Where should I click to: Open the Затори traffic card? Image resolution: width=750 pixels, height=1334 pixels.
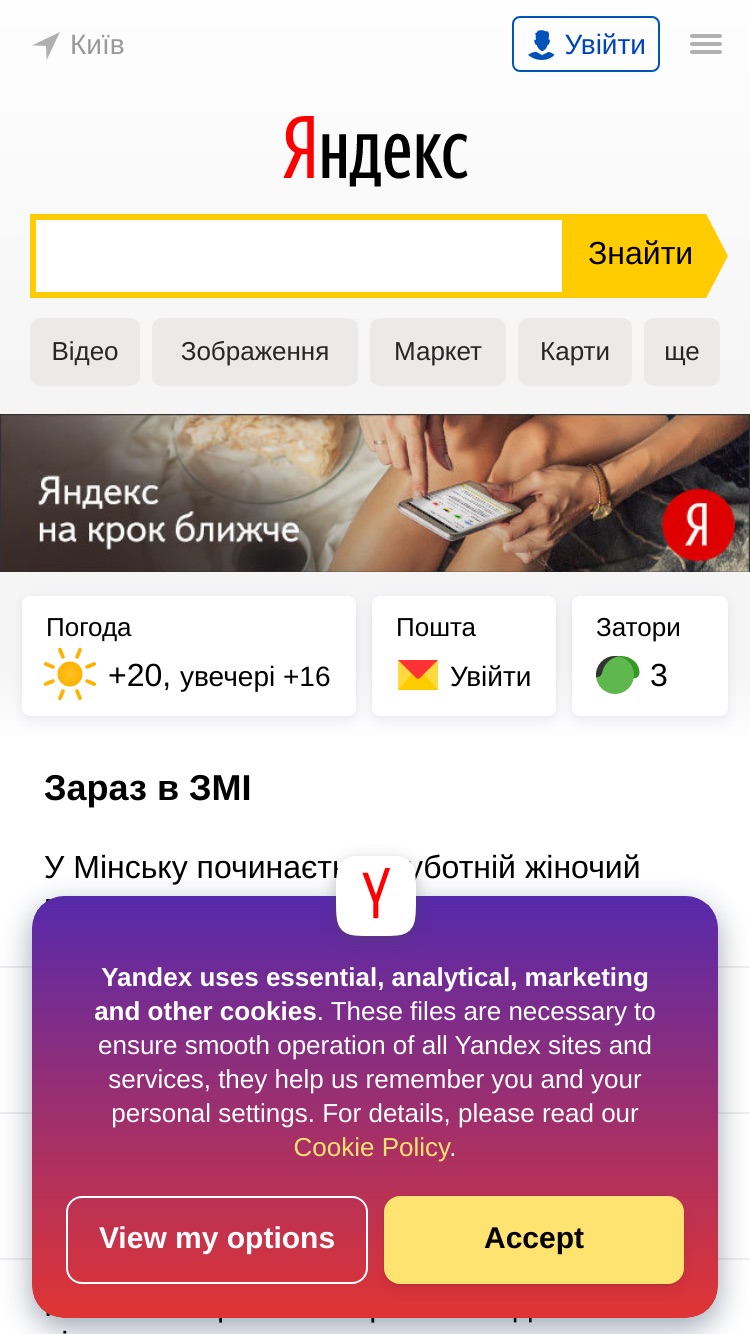tap(650, 656)
